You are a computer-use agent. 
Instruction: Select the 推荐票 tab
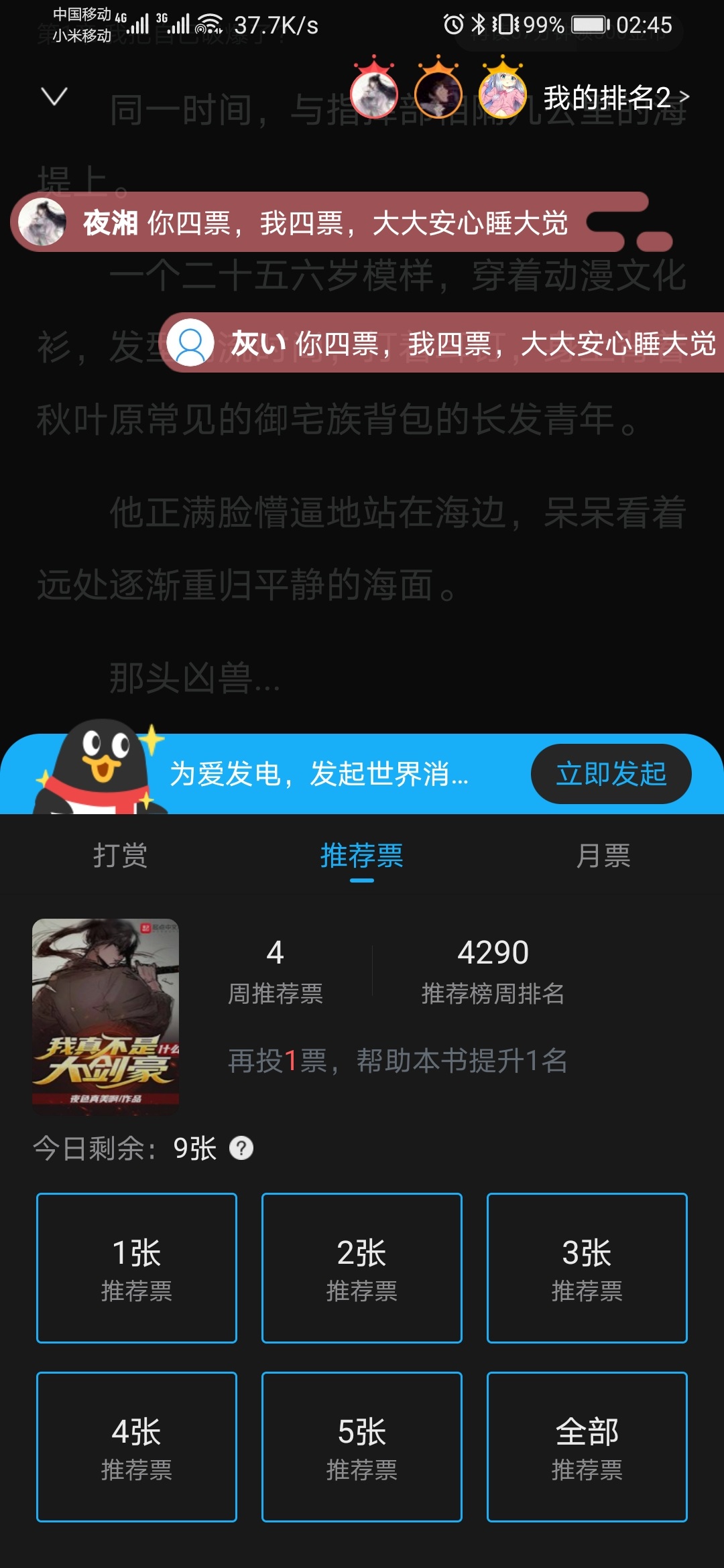coord(361,856)
